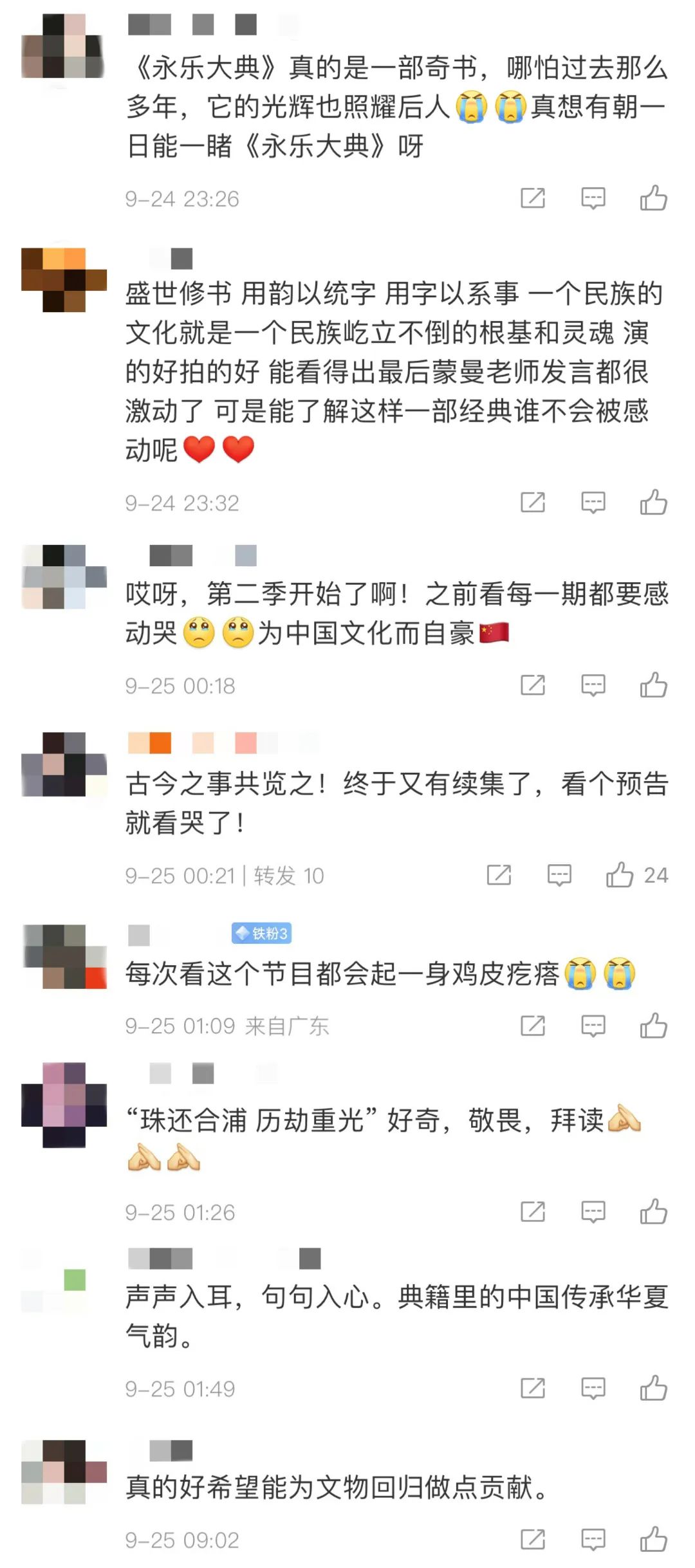Reply to the 9-25 00:18 comment
The image size is (695, 1568).
(x=593, y=686)
